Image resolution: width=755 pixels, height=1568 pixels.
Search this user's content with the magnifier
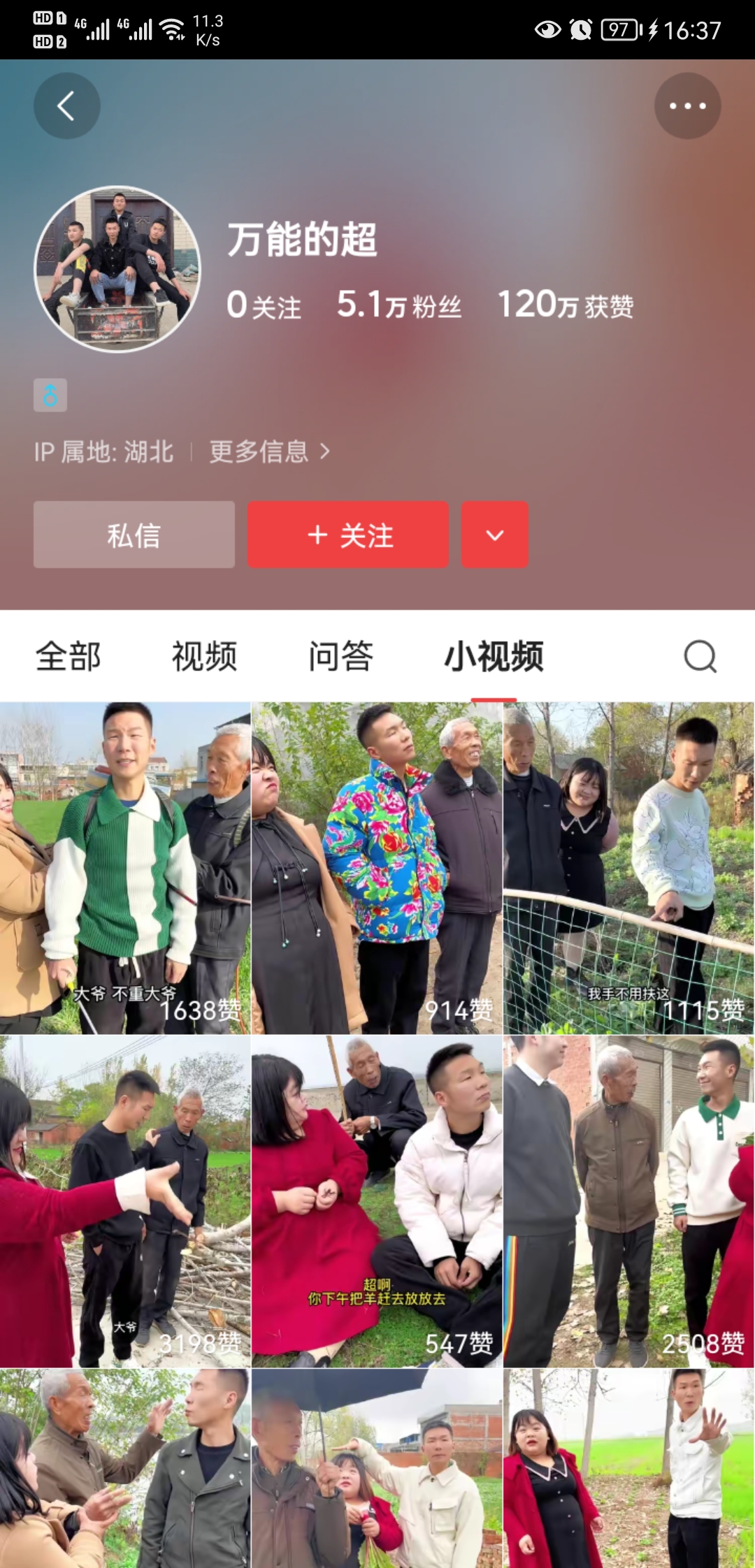(700, 656)
